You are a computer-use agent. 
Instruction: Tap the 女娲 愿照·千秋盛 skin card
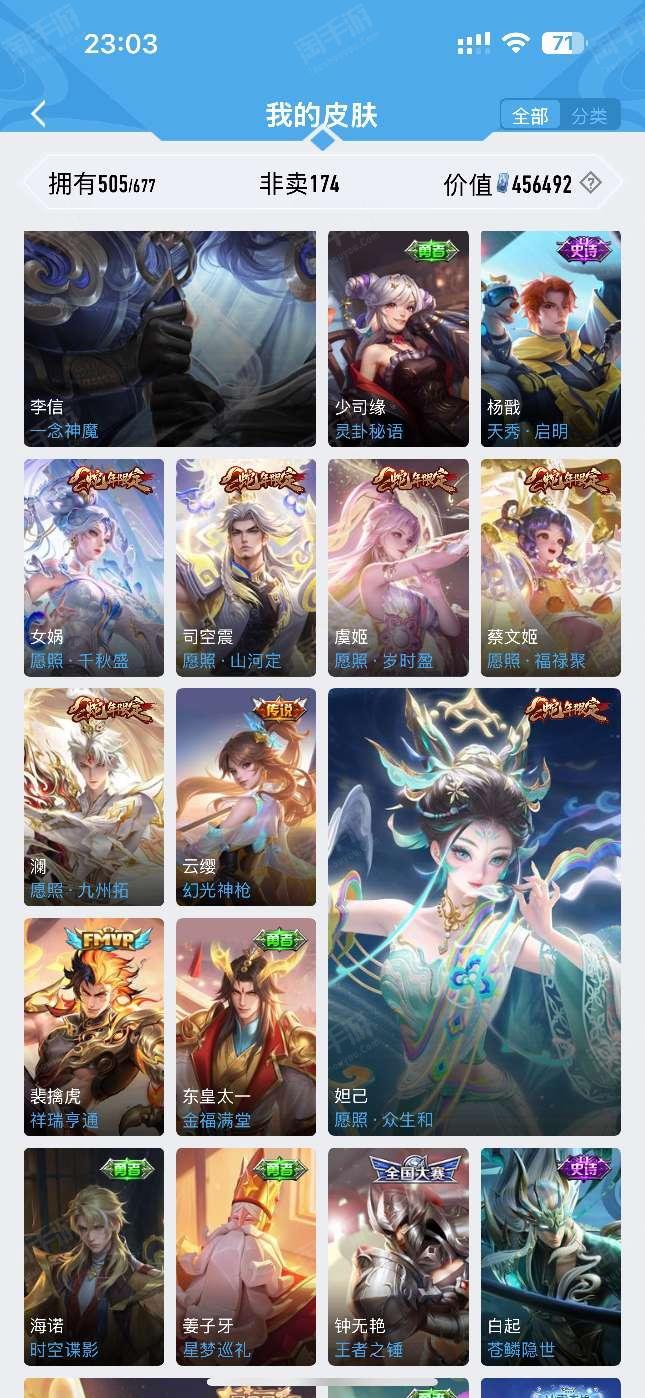(93, 567)
